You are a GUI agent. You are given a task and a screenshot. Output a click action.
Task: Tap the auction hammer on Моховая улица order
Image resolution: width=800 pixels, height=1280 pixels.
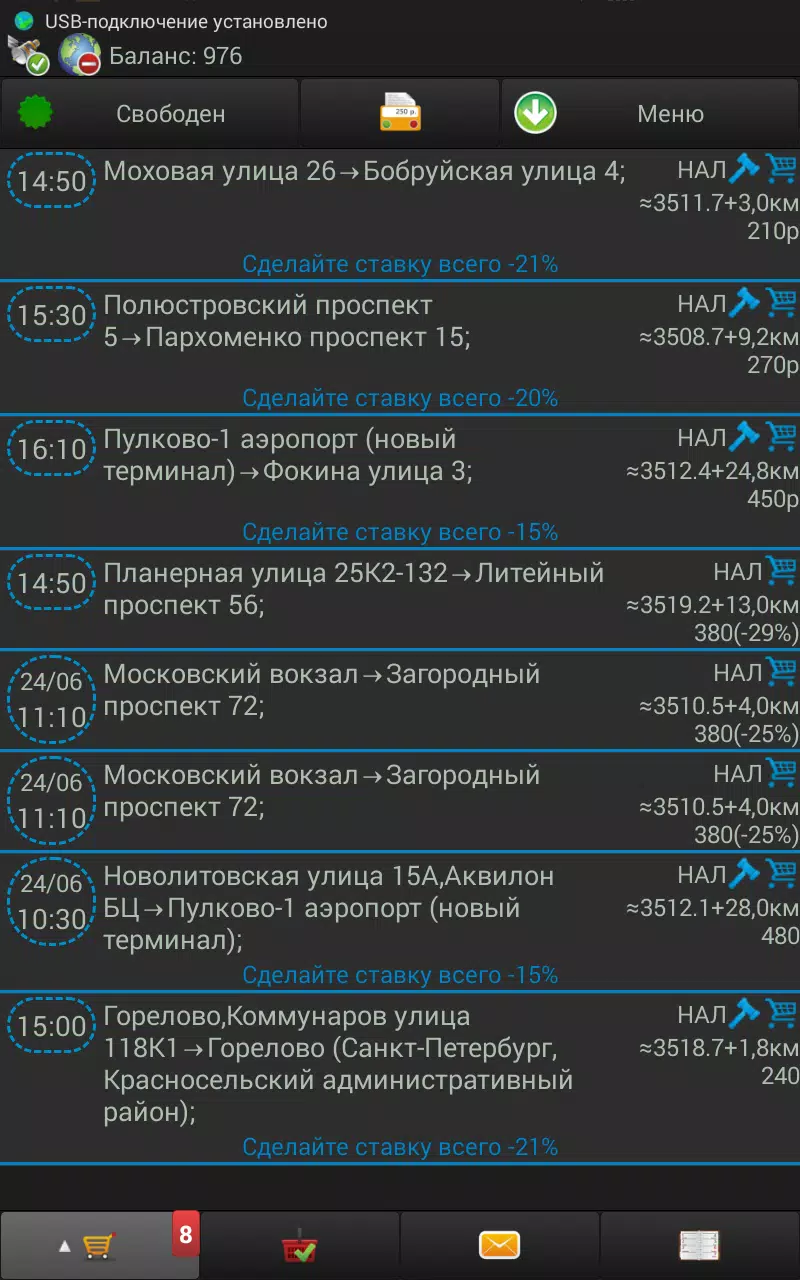coord(744,168)
